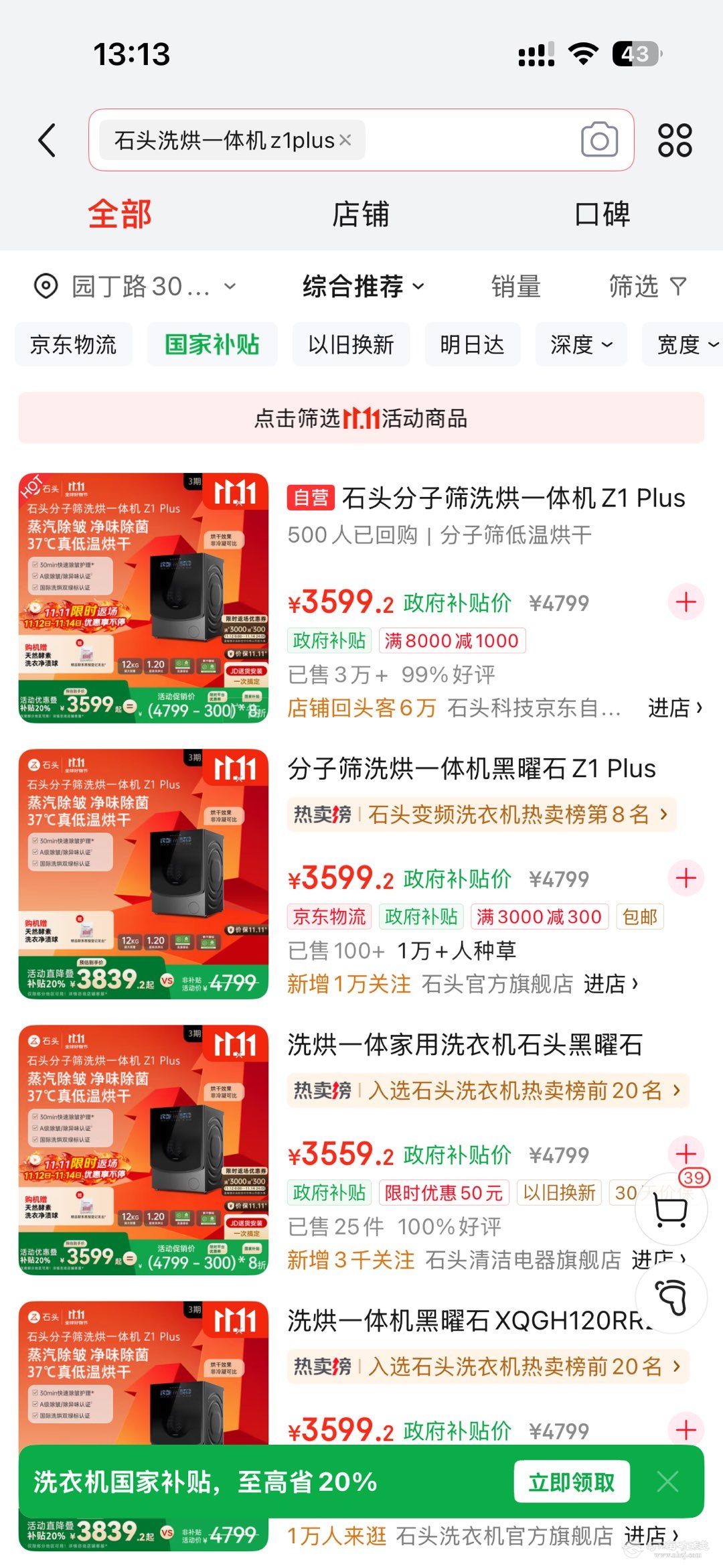Apply the 京东物流 filter chip
The image size is (723, 1568).
pyautogui.click(x=74, y=345)
